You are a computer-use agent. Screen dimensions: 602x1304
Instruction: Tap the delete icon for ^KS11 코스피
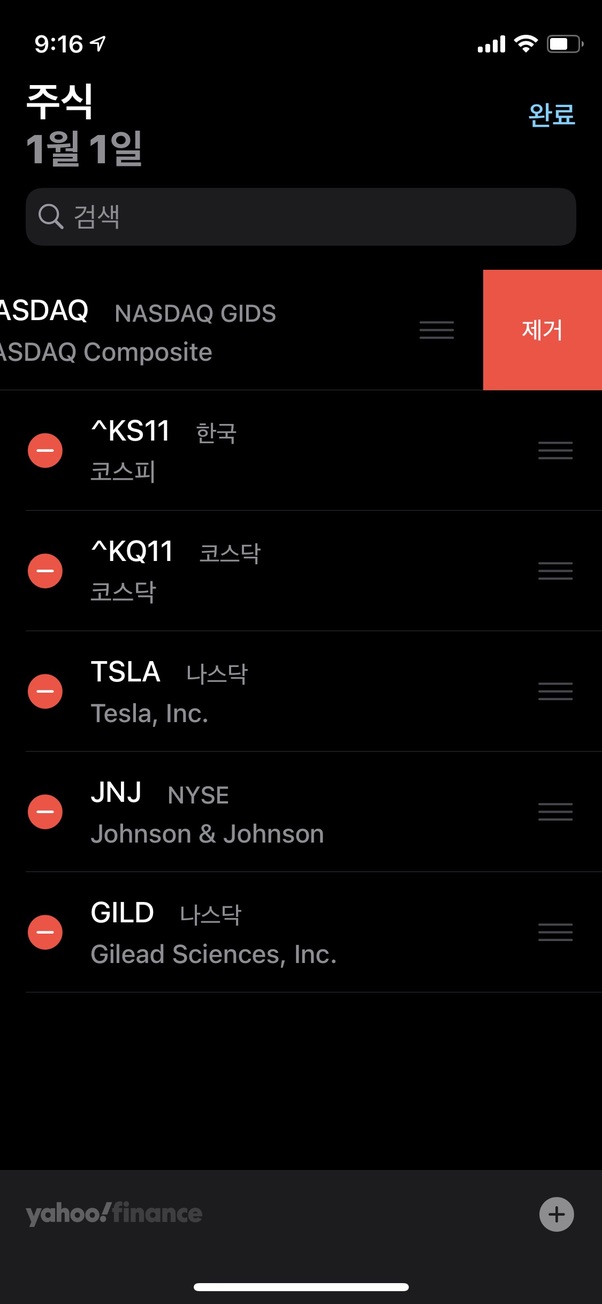pos(45,451)
